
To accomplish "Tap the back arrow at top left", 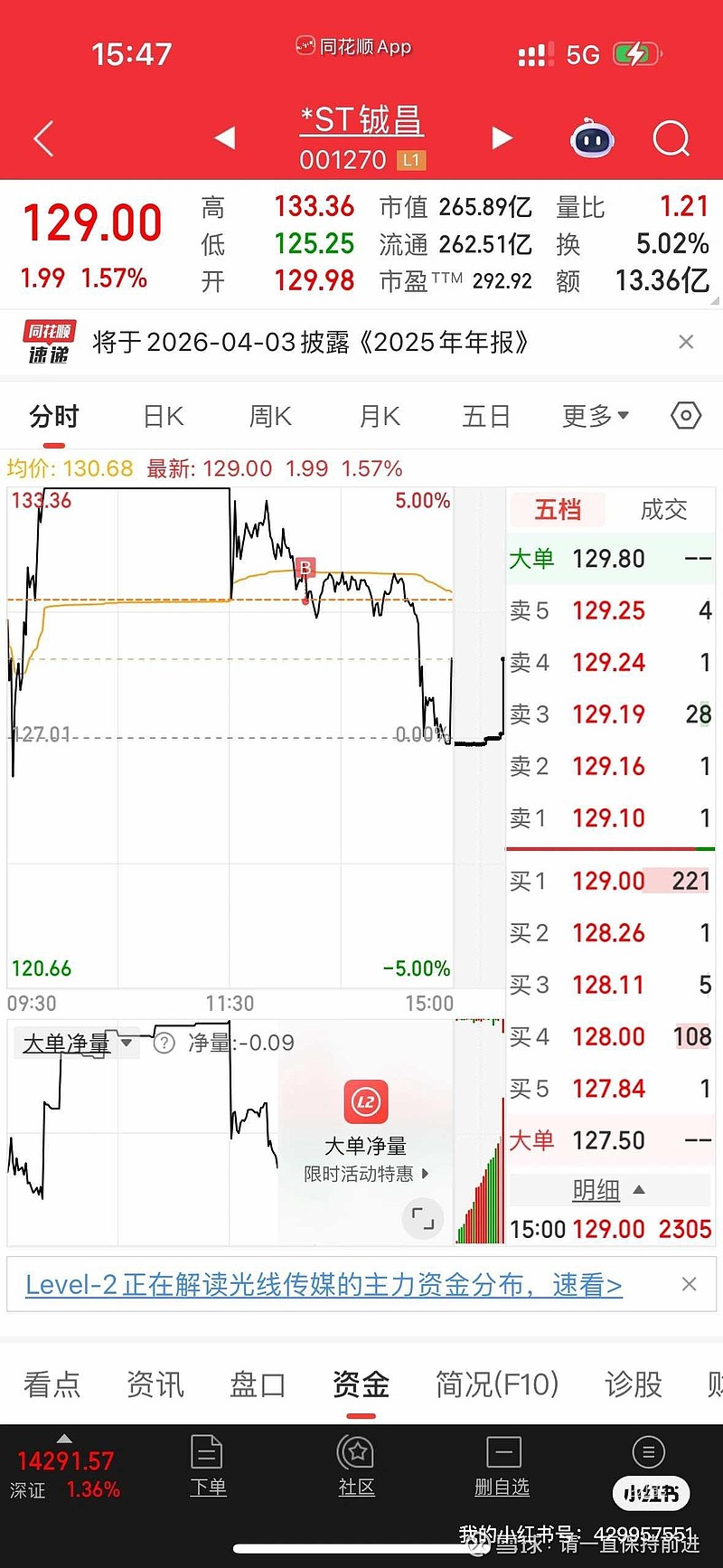I will tap(42, 138).
